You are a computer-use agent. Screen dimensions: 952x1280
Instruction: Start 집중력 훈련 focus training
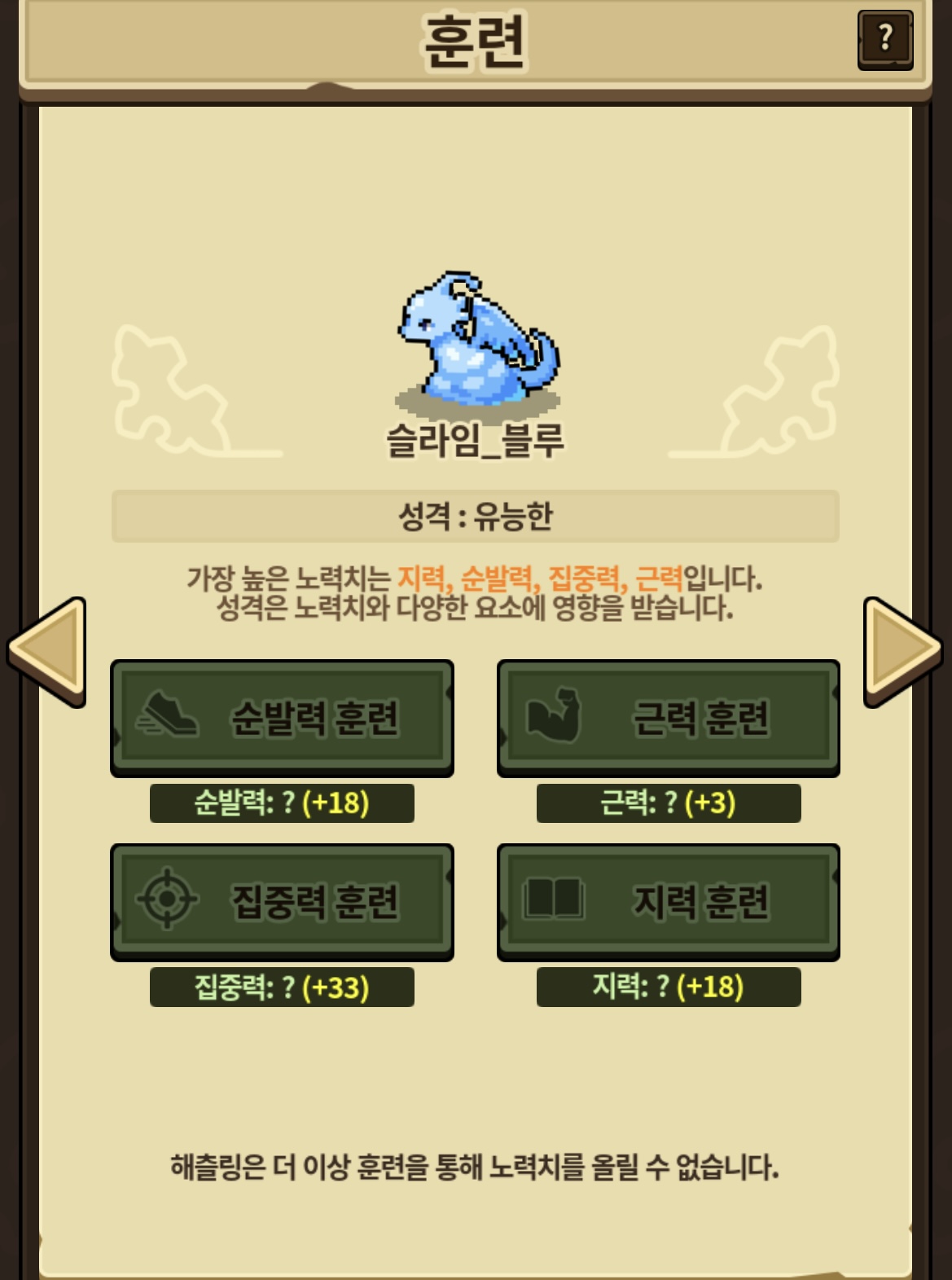(282, 901)
